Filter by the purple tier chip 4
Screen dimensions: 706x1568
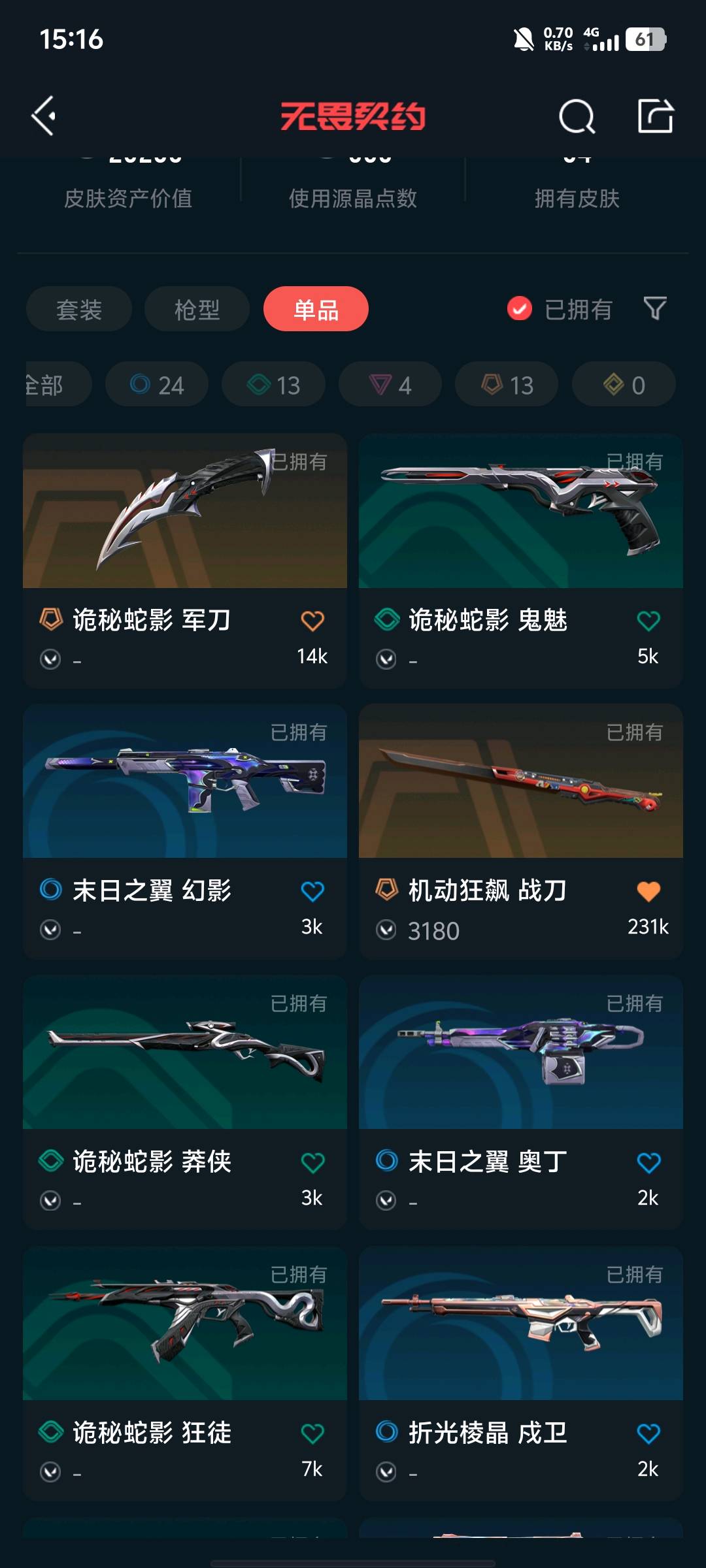click(390, 385)
